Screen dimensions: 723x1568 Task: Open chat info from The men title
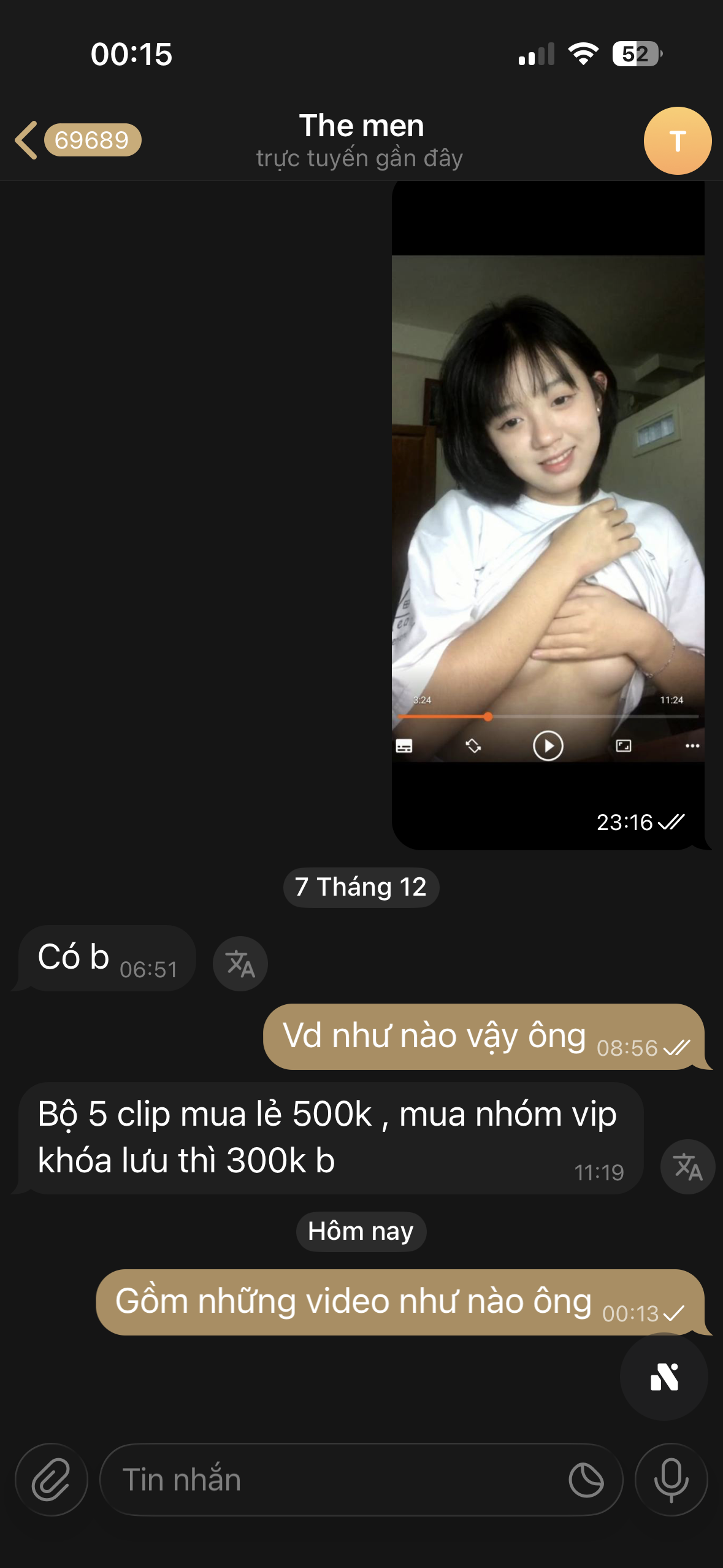click(x=361, y=139)
